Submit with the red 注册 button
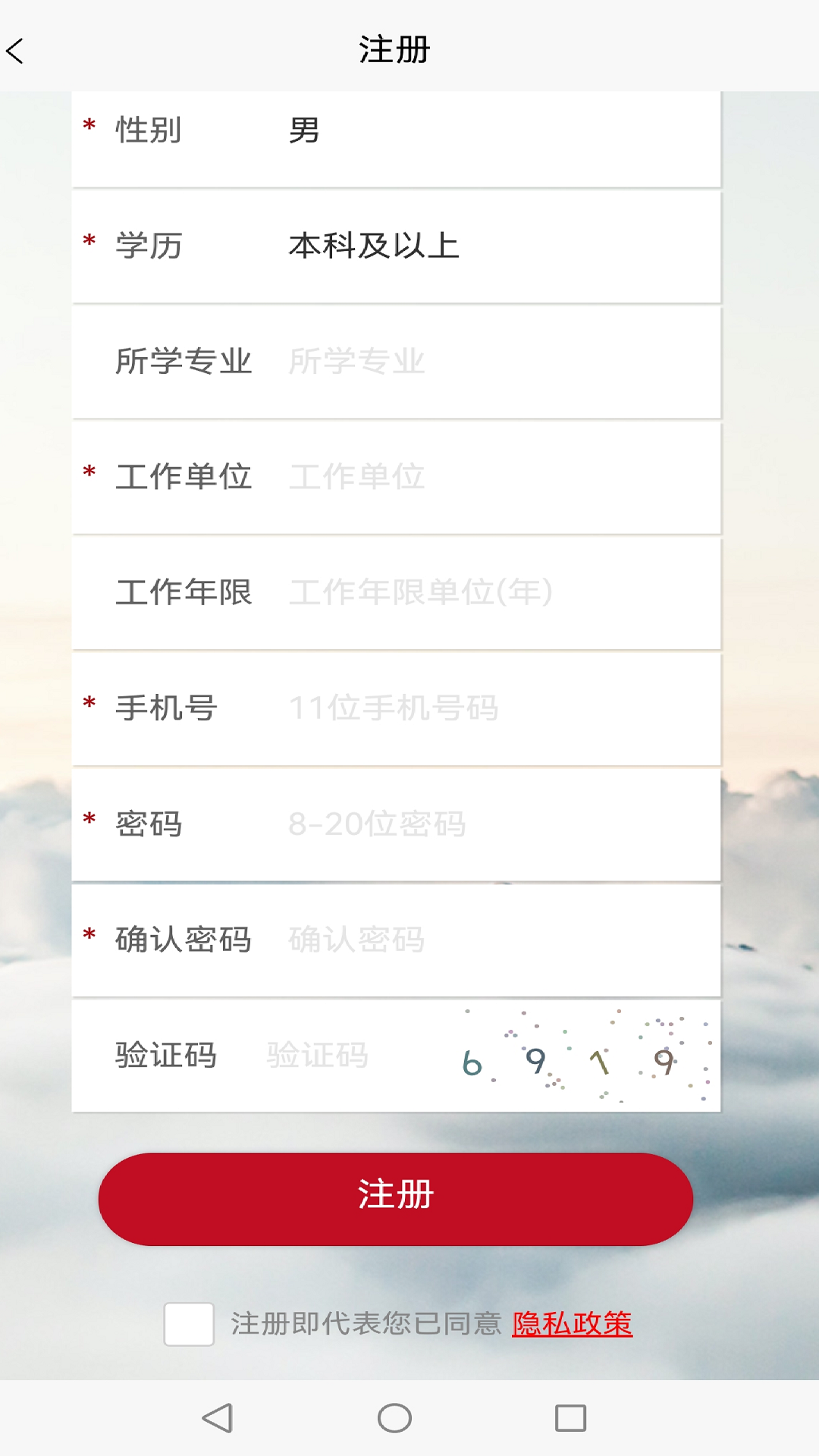Screen dimensions: 819x1456 point(395,1199)
